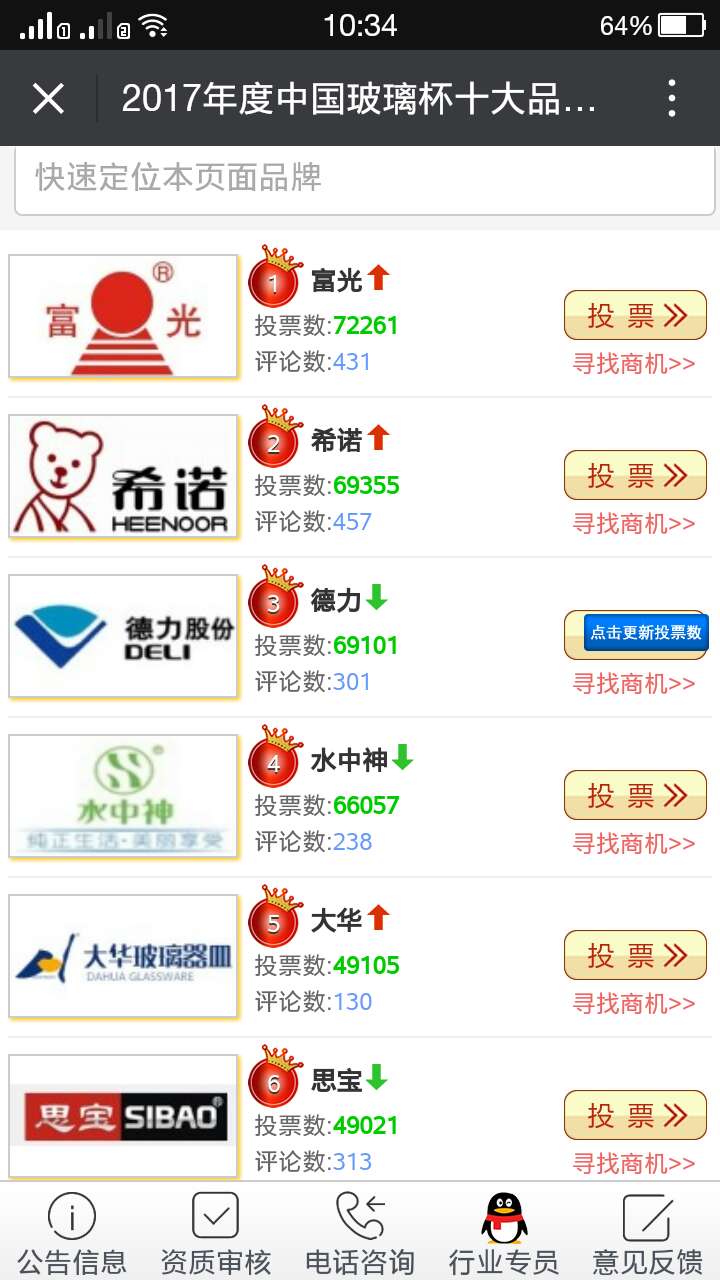Viewport: 720px width, 1280px height.
Task: Vote for 富光 brand
Action: click(635, 316)
